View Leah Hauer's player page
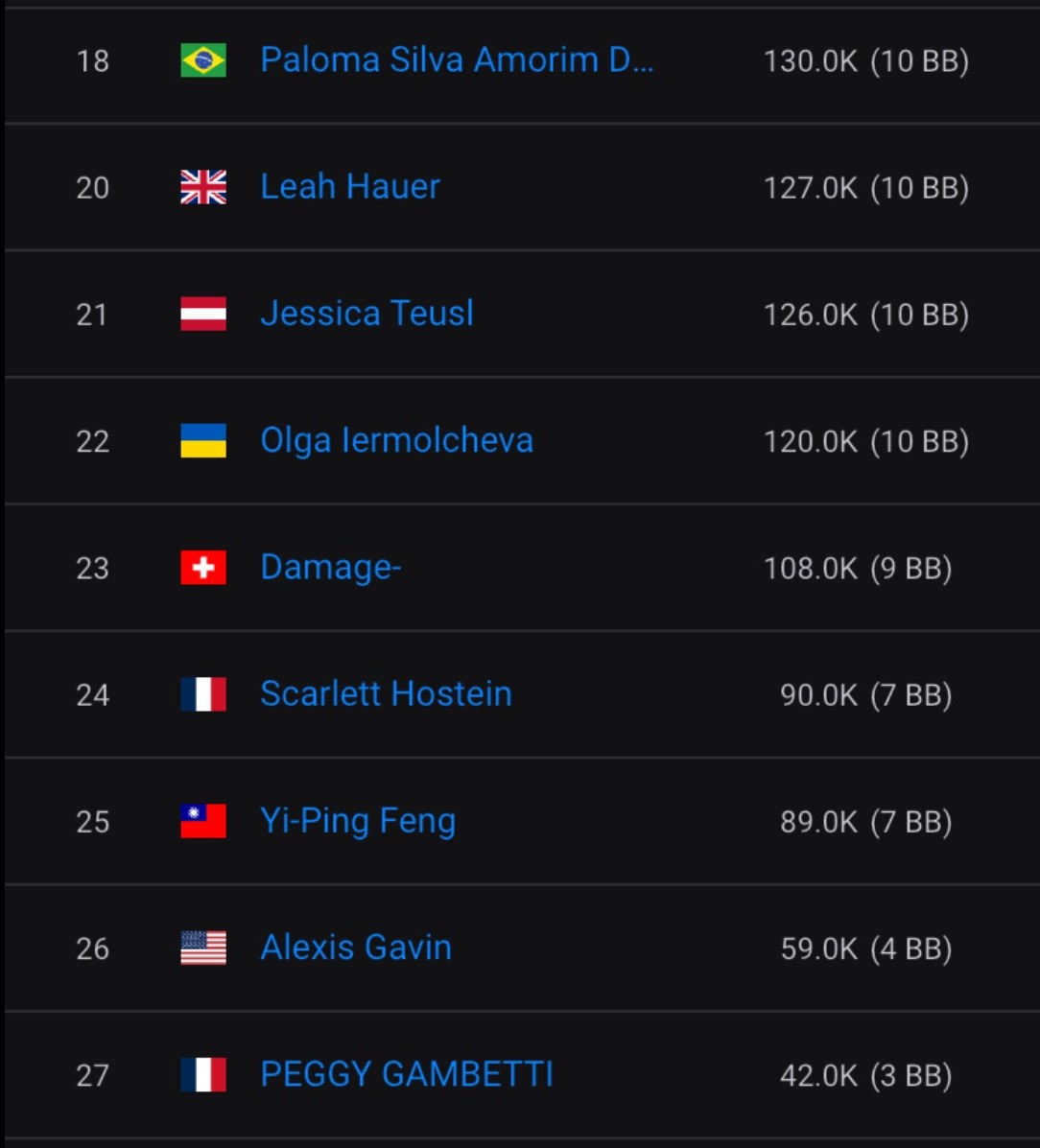 point(350,187)
